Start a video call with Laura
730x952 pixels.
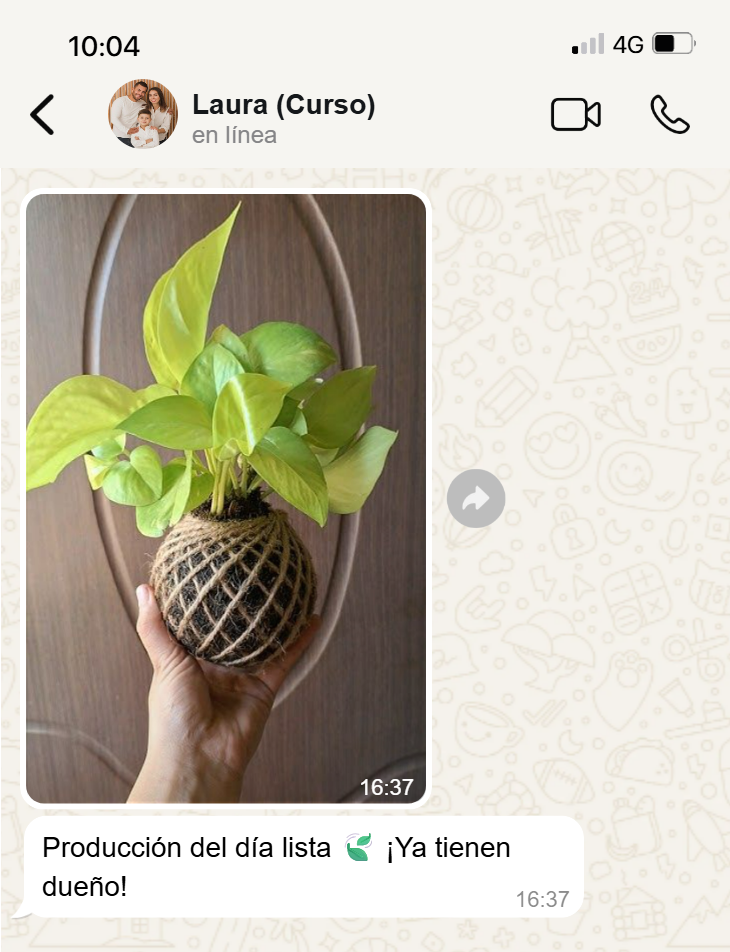click(575, 115)
